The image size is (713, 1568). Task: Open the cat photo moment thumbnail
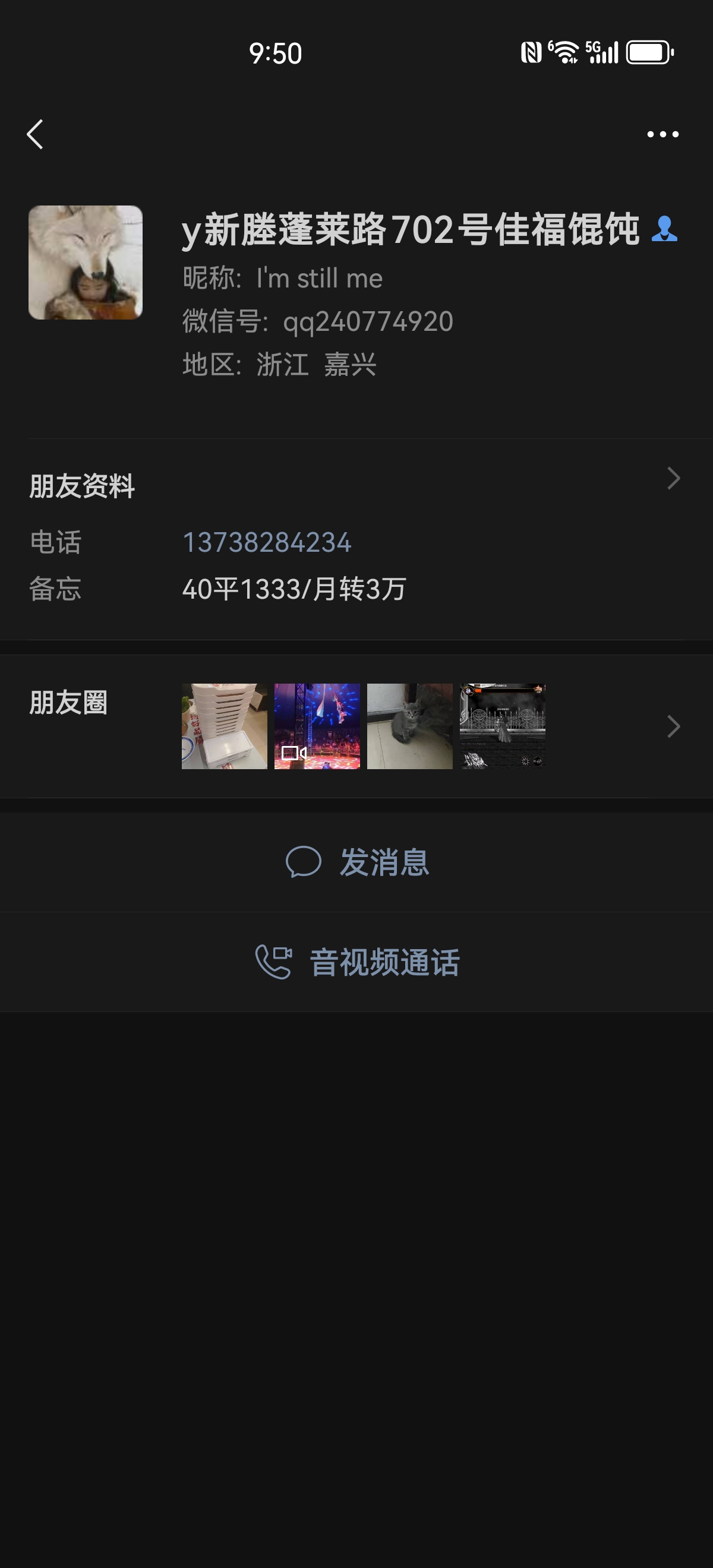point(410,727)
